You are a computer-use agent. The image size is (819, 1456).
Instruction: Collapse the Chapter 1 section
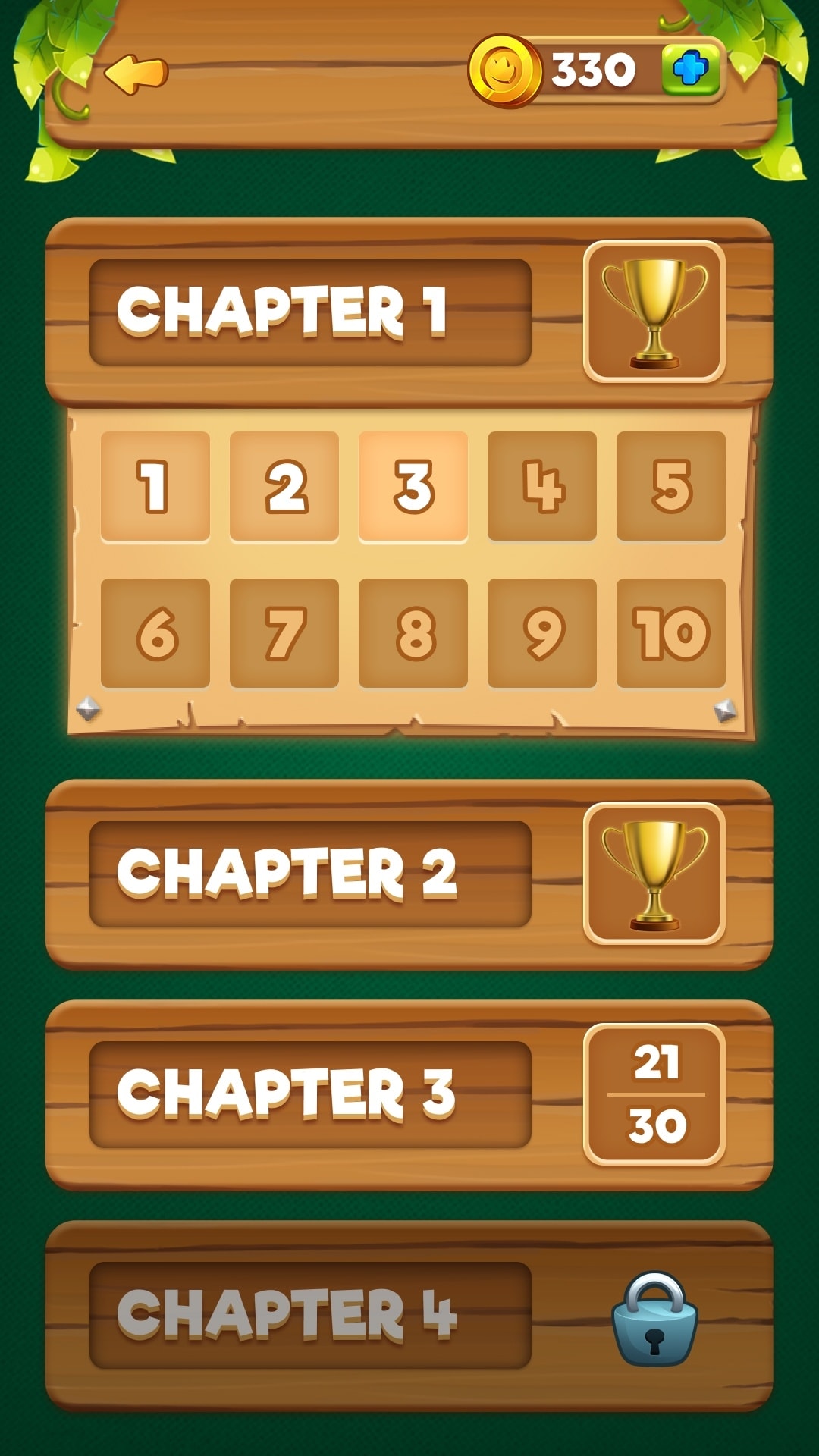click(309, 312)
